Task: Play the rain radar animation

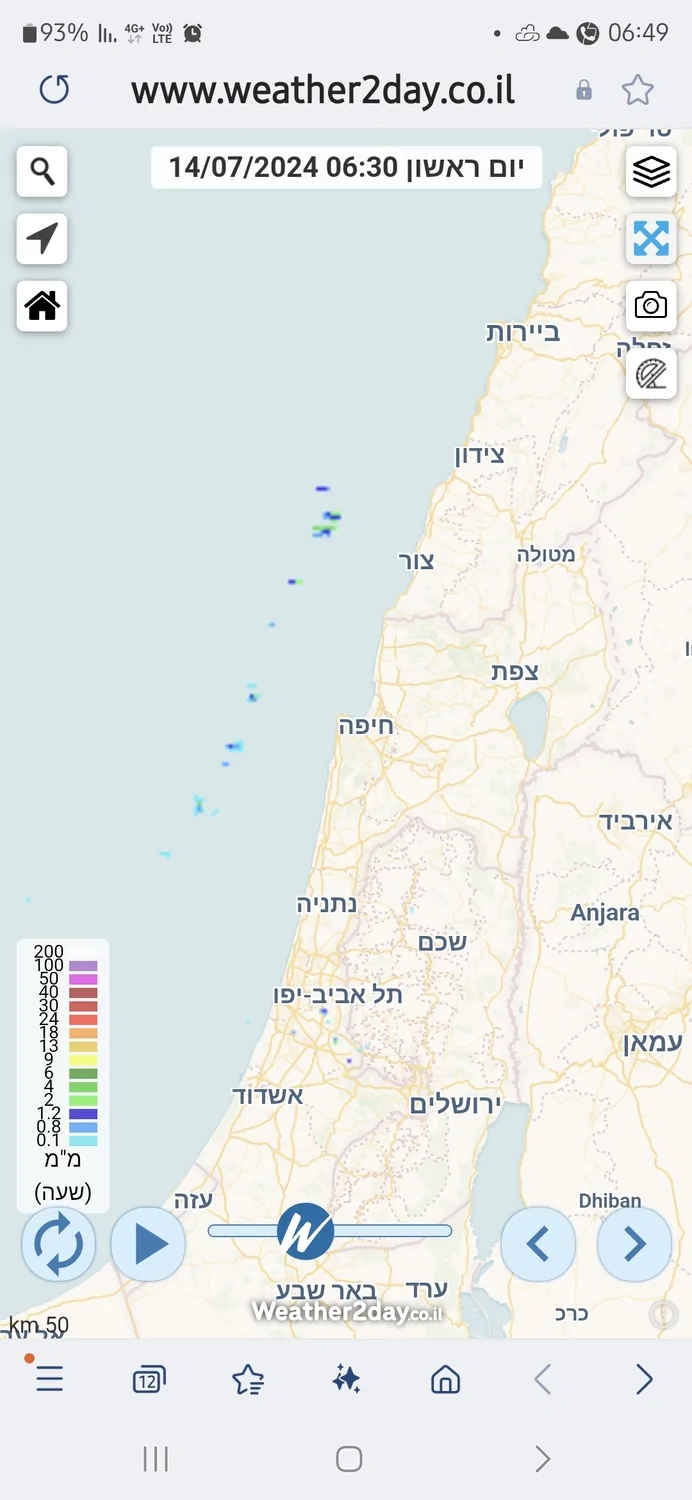Action: (x=148, y=1244)
